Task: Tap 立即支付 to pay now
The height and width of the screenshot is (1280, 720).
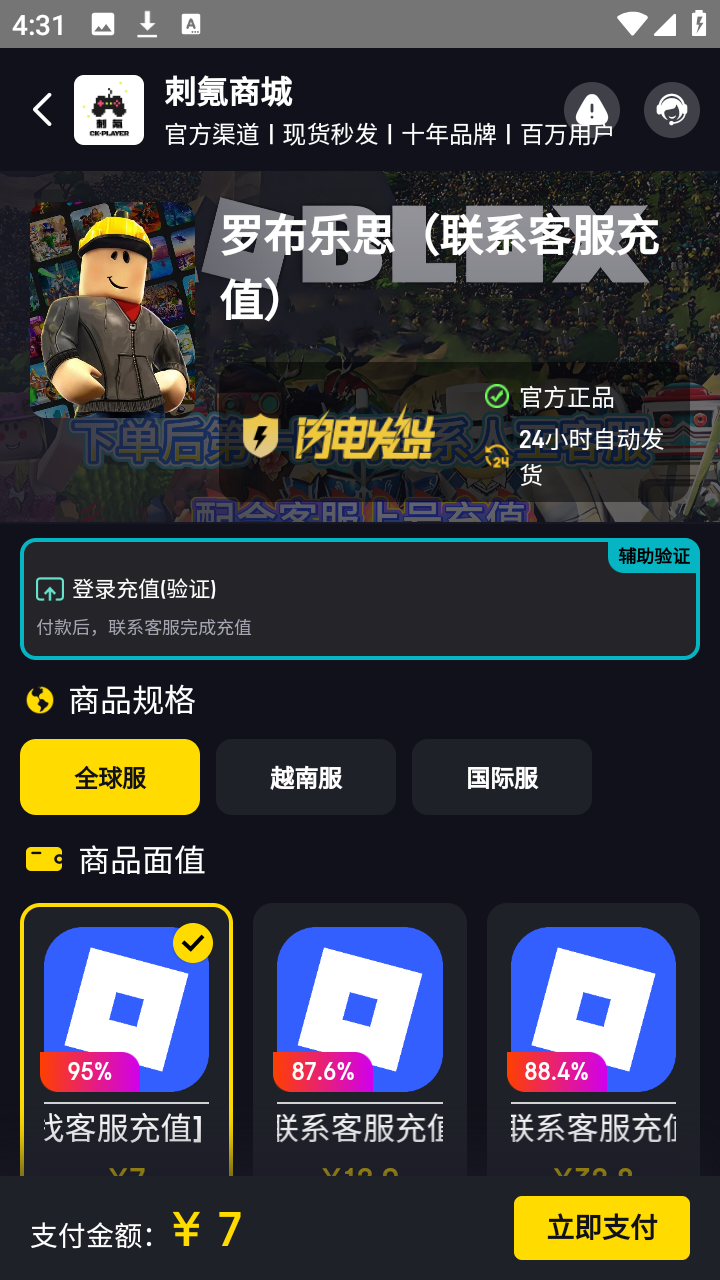Action: click(x=601, y=1227)
